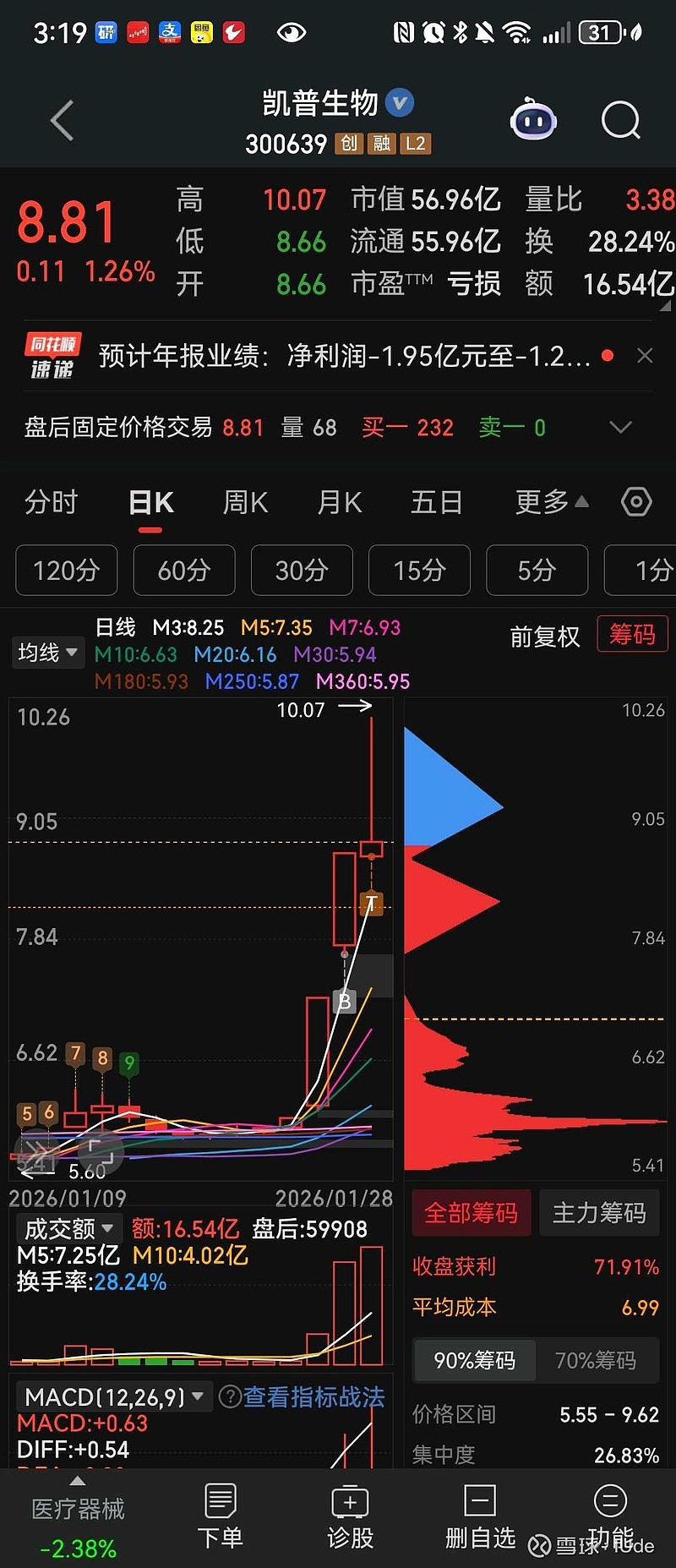Open the 成交额 dropdown
The height and width of the screenshot is (1568, 676).
[x=68, y=1228]
